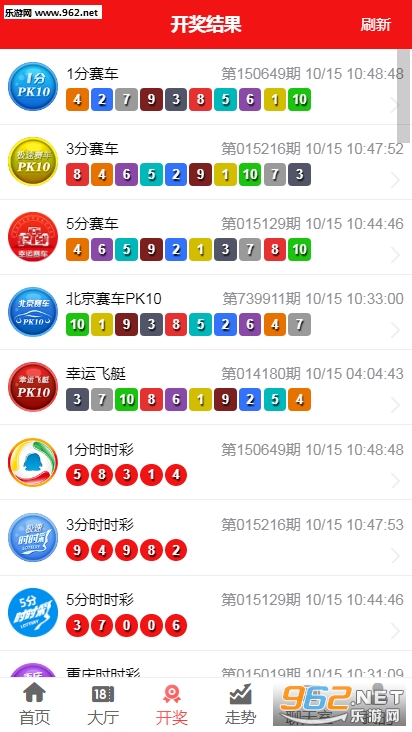Viewport: 412px width, 732px height.
Task: Open the 1分时时彩 results row
Action: click(206, 462)
